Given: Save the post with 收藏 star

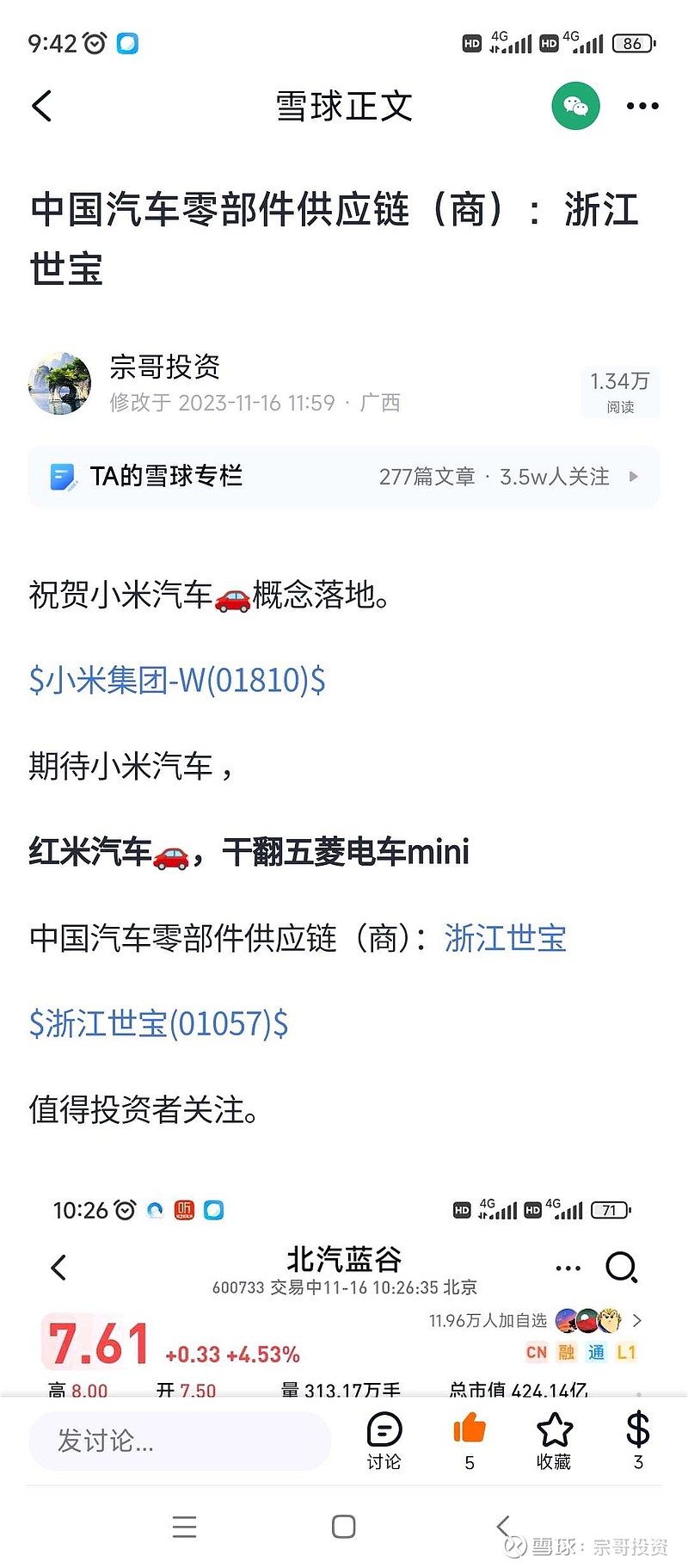Looking at the screenshot, I should pyautogui.click(x=554, y=1441).
